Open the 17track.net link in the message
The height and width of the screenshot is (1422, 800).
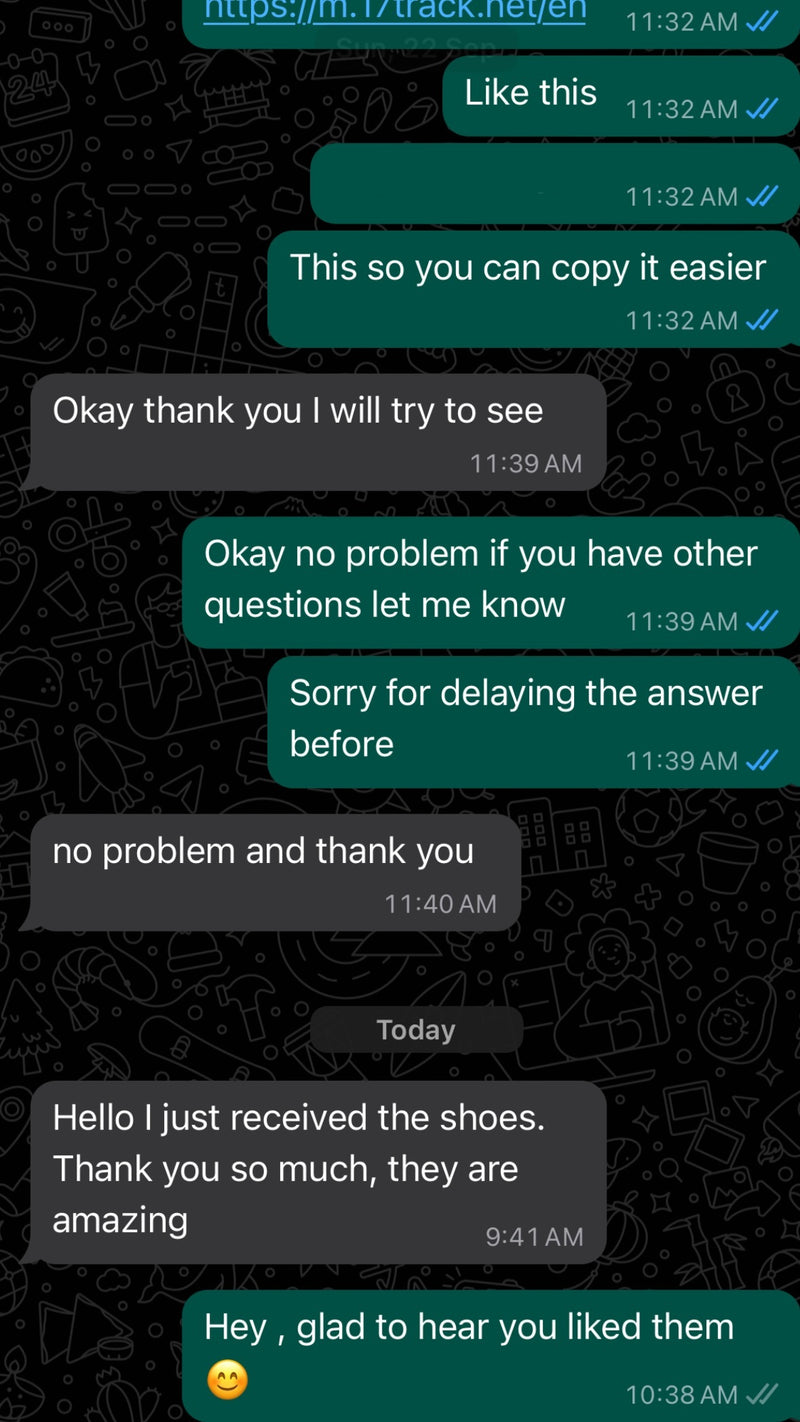pos(395,10)
